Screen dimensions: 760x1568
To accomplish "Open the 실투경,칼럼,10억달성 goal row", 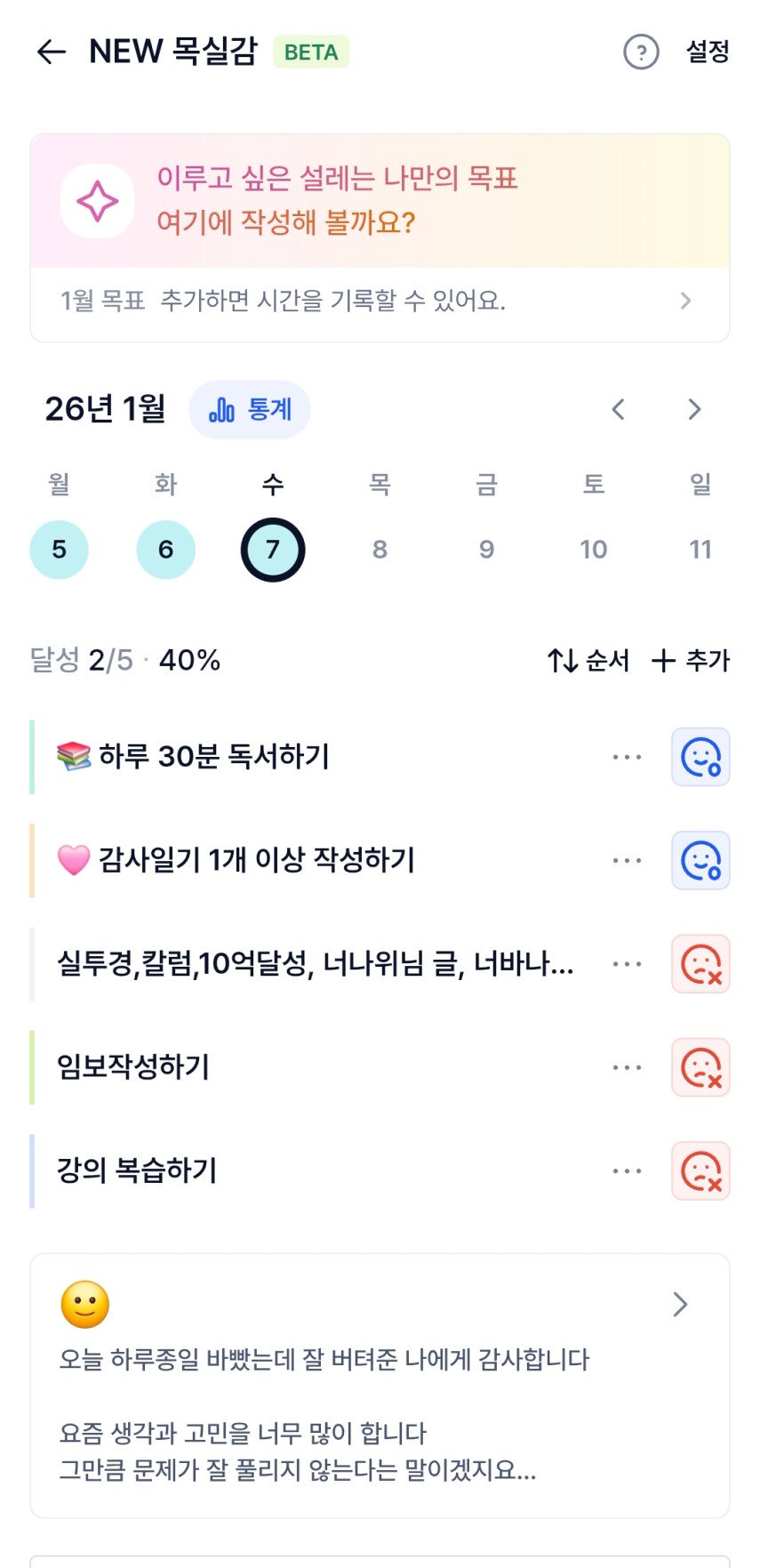I will point(315,963).
